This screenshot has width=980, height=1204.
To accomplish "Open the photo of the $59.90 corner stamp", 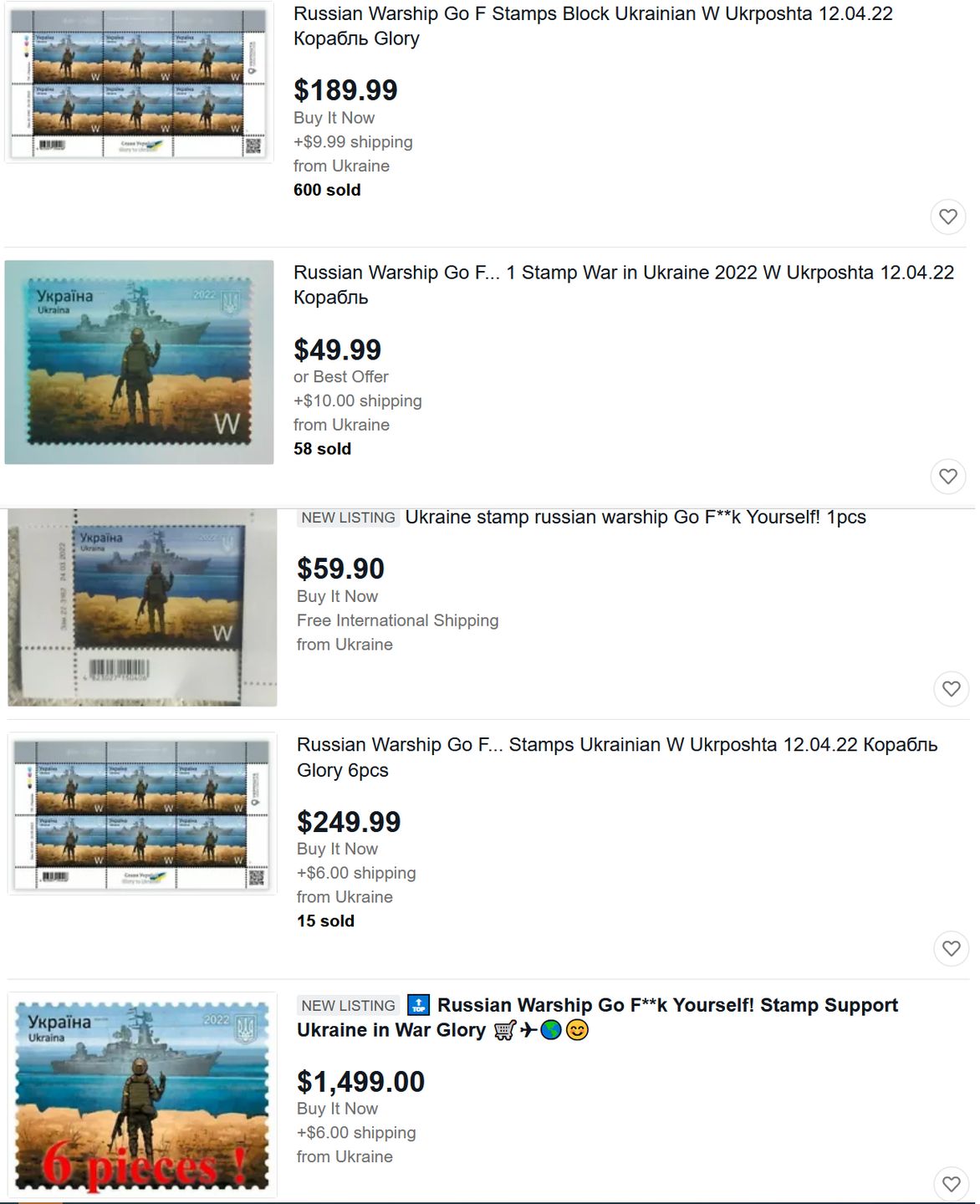I will point(142,608).
